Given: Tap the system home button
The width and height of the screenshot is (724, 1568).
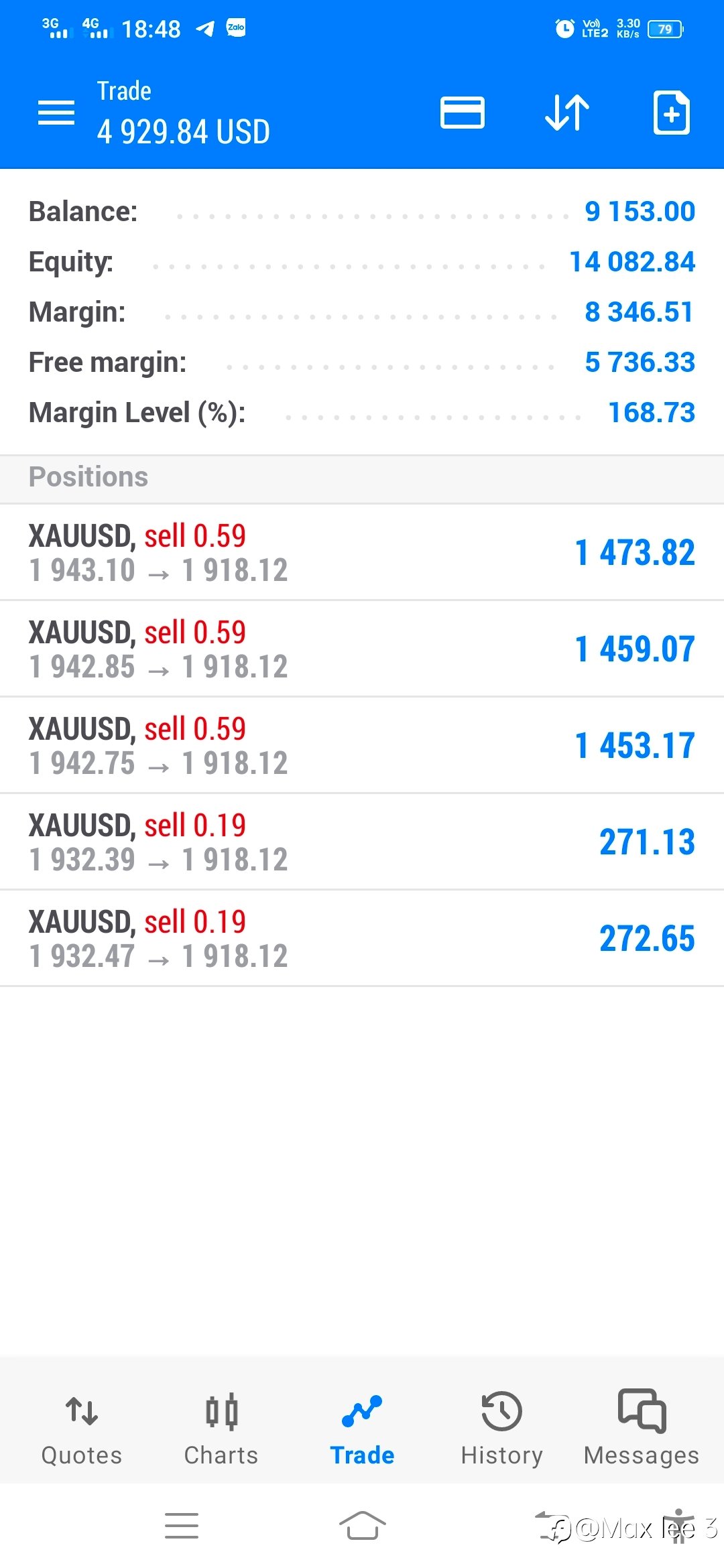Looking at the screenshot, I should tap(362, 1526).
